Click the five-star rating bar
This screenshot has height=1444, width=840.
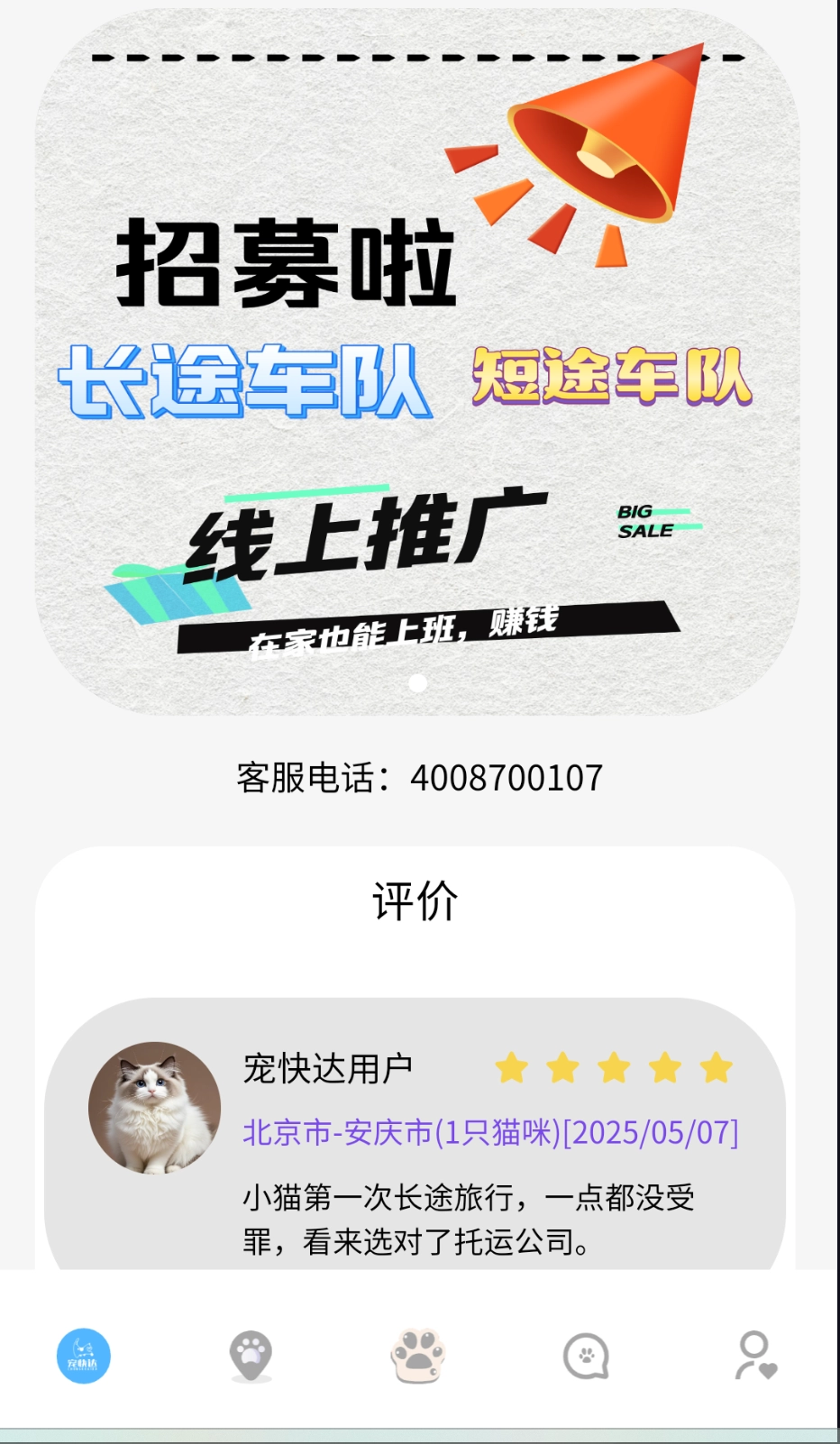click(x=614, y=1067)
